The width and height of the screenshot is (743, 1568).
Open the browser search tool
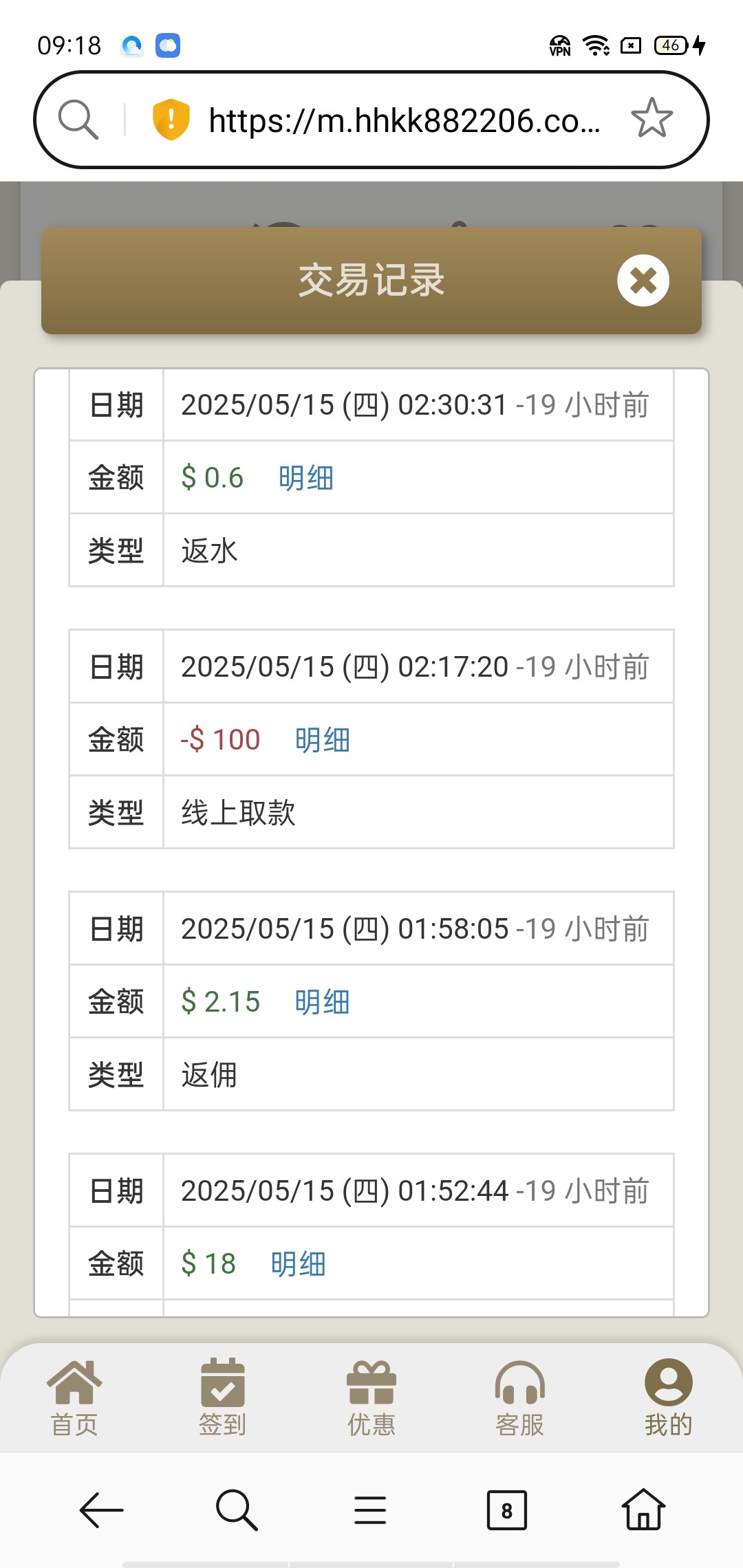(x=237, y=1510)
